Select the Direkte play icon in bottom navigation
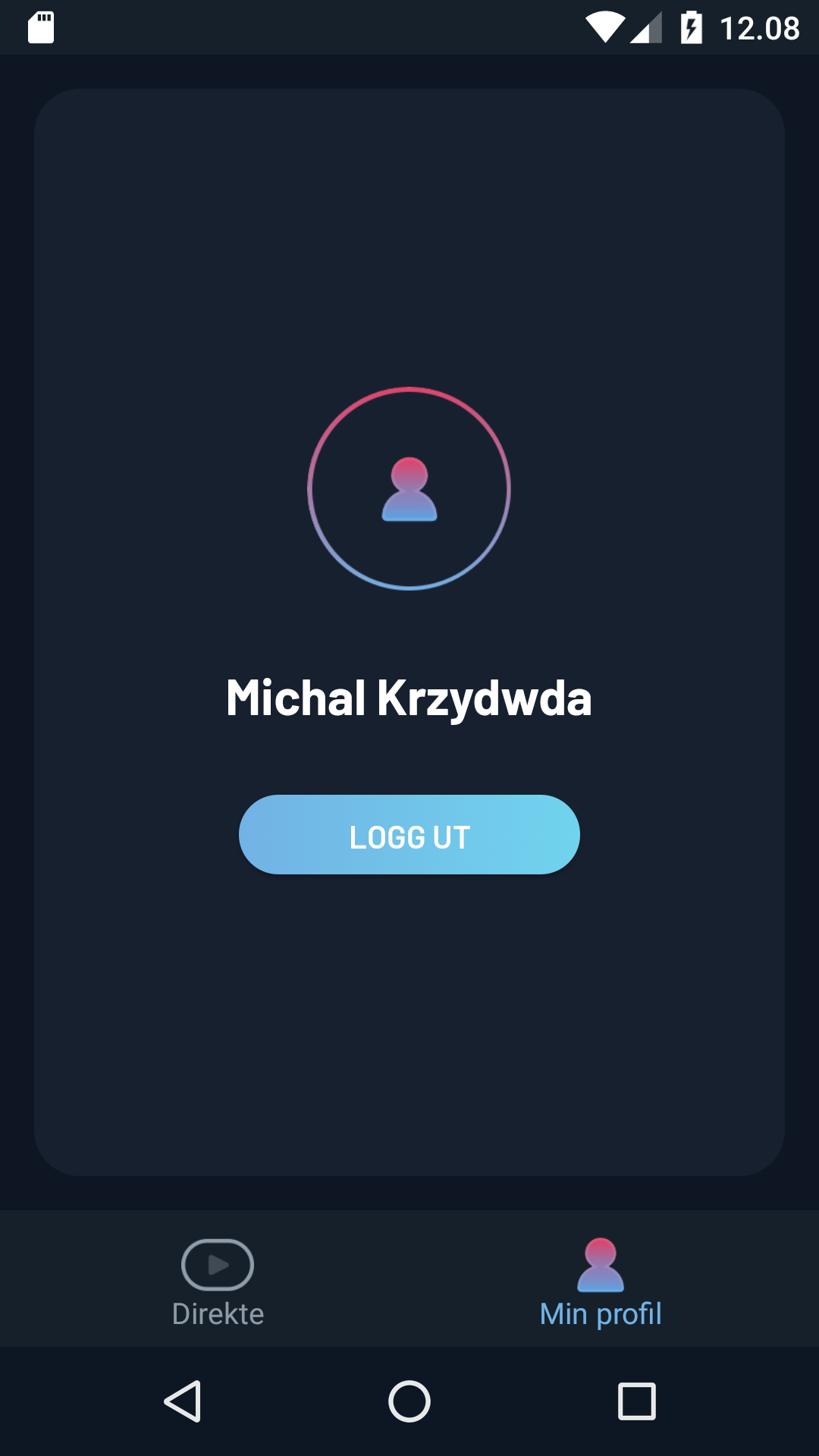The width and height of the screenshot is (819, 1456). [x=218, y=1264]
